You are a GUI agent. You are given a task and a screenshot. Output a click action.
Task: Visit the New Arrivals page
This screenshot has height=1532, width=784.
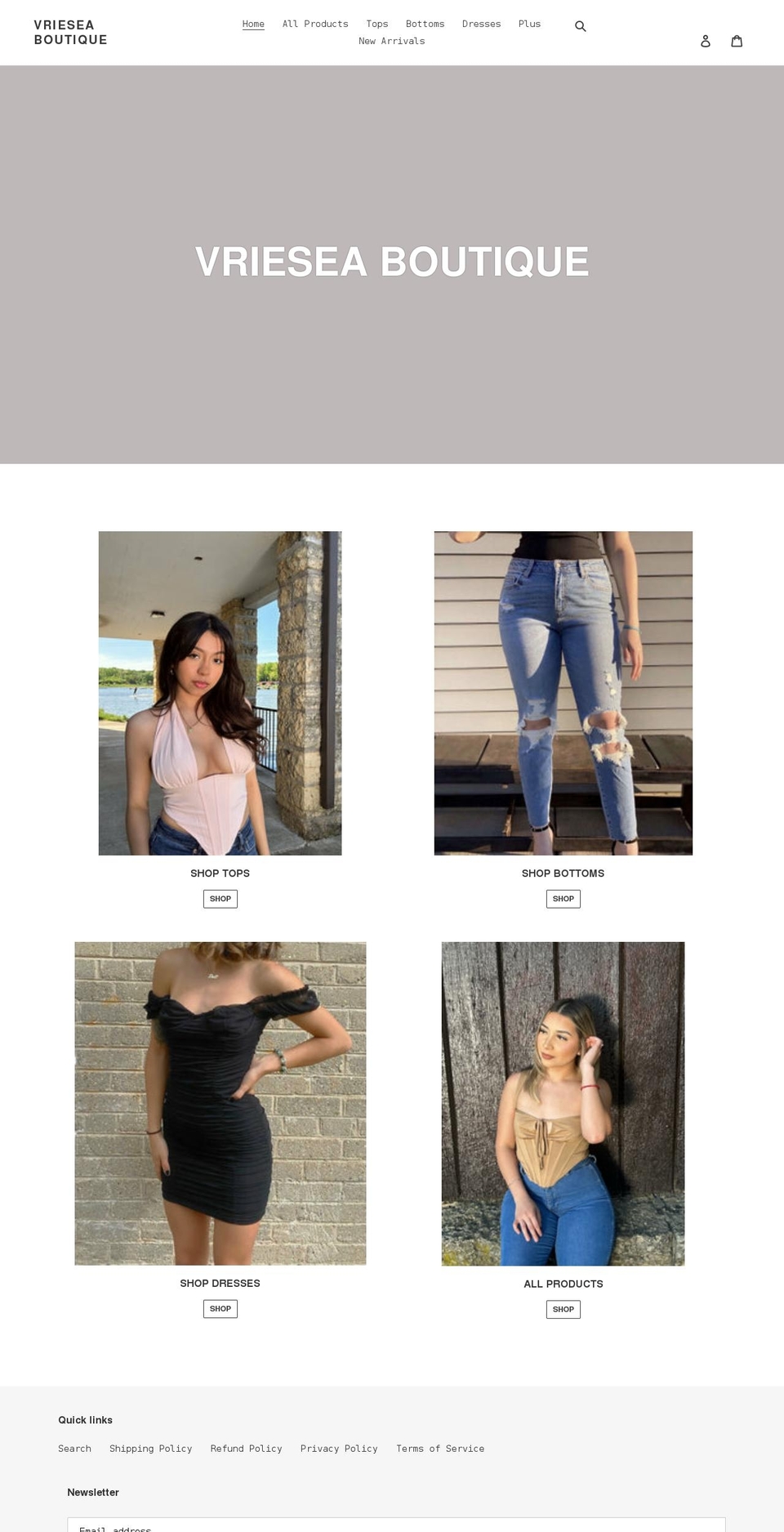[x=391, y=40]
